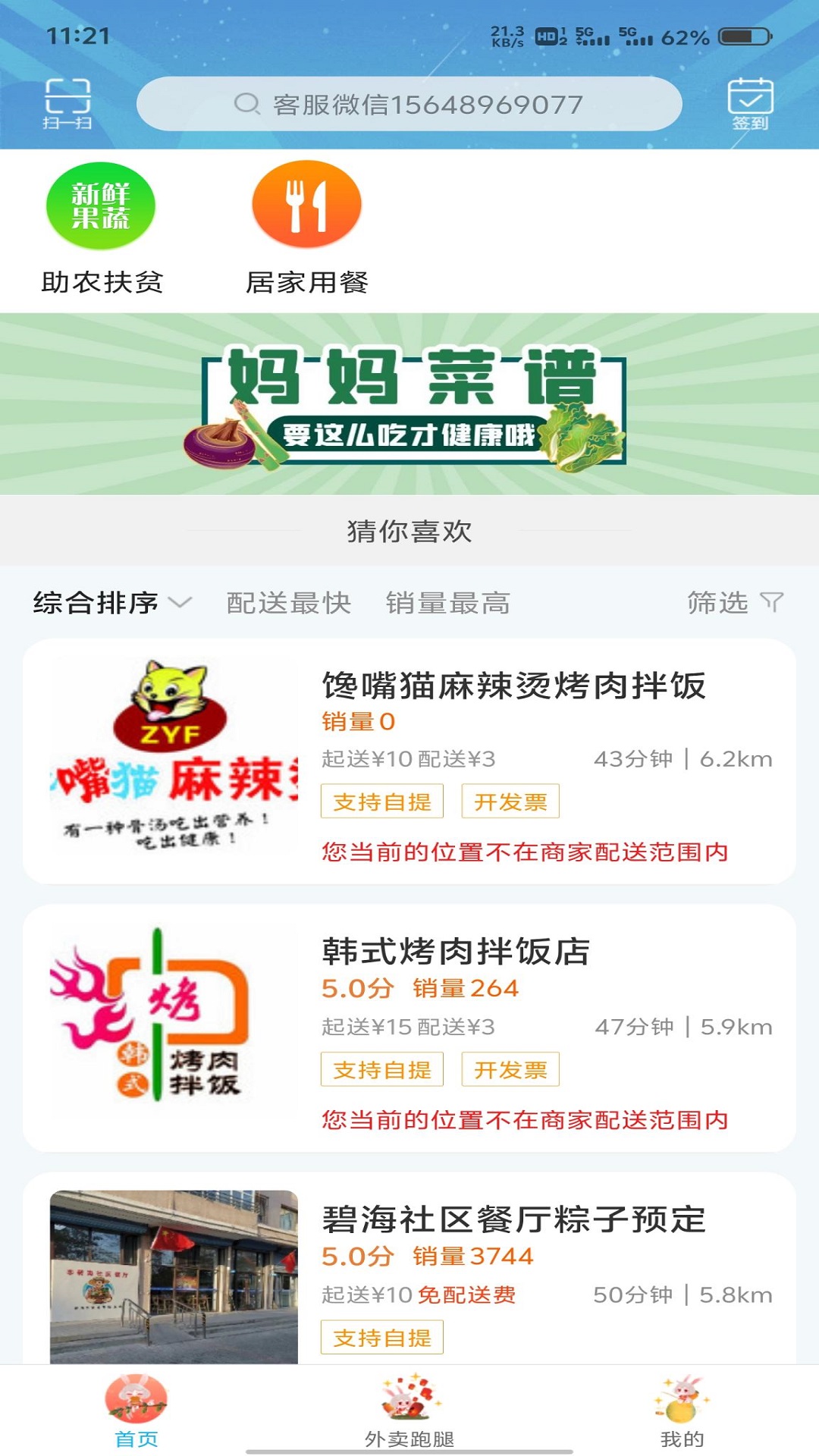Open the 韩式烤肉拌饭店 shop card
The image size is (819, 1456).
click(x=409, y=1028)
